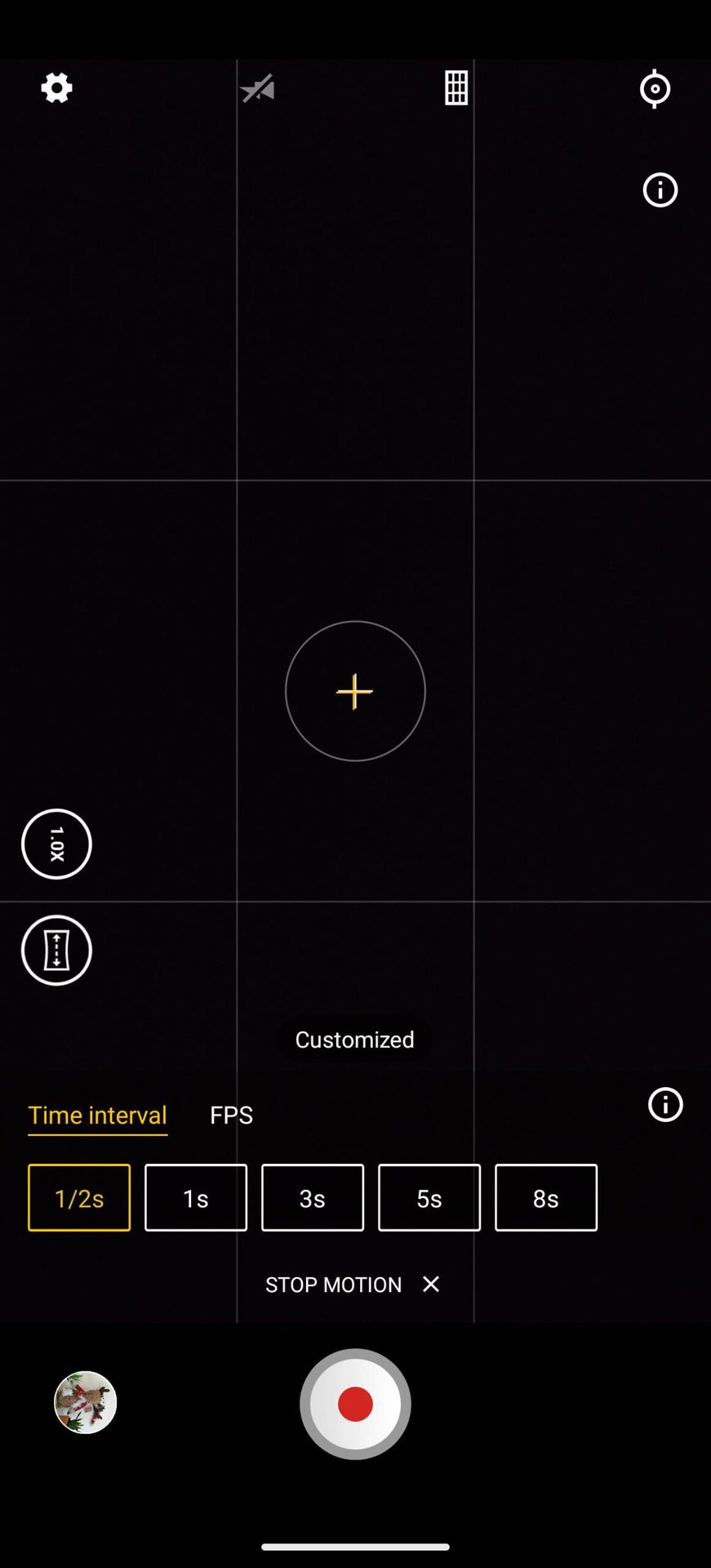This screenshot has width=711, height=1568.
Task: Open the last photo thumbnail
Action: coord(86,1401)
